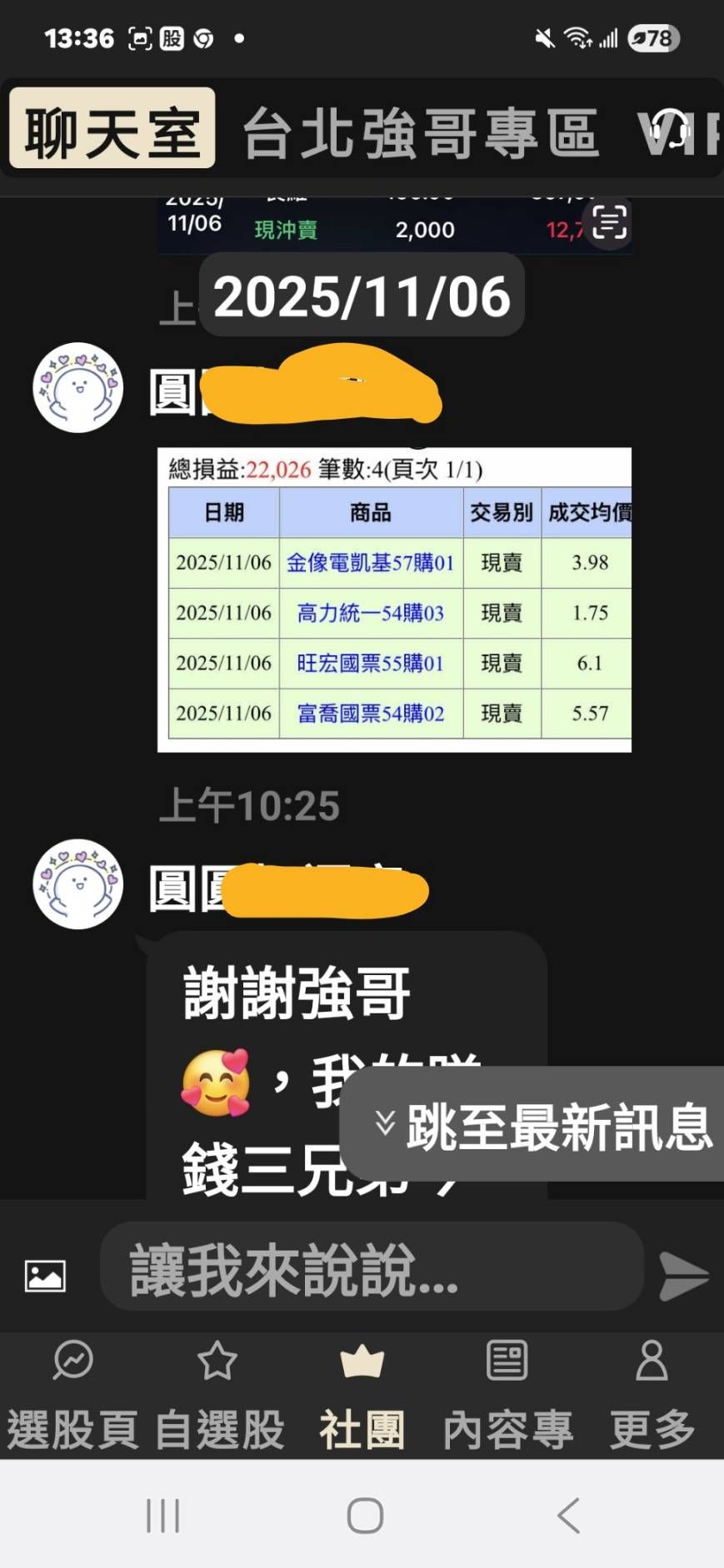The width and height of the screenshot is (724, 1568).
Task: Switch to the 自選股 tab
Action: 218,1395
